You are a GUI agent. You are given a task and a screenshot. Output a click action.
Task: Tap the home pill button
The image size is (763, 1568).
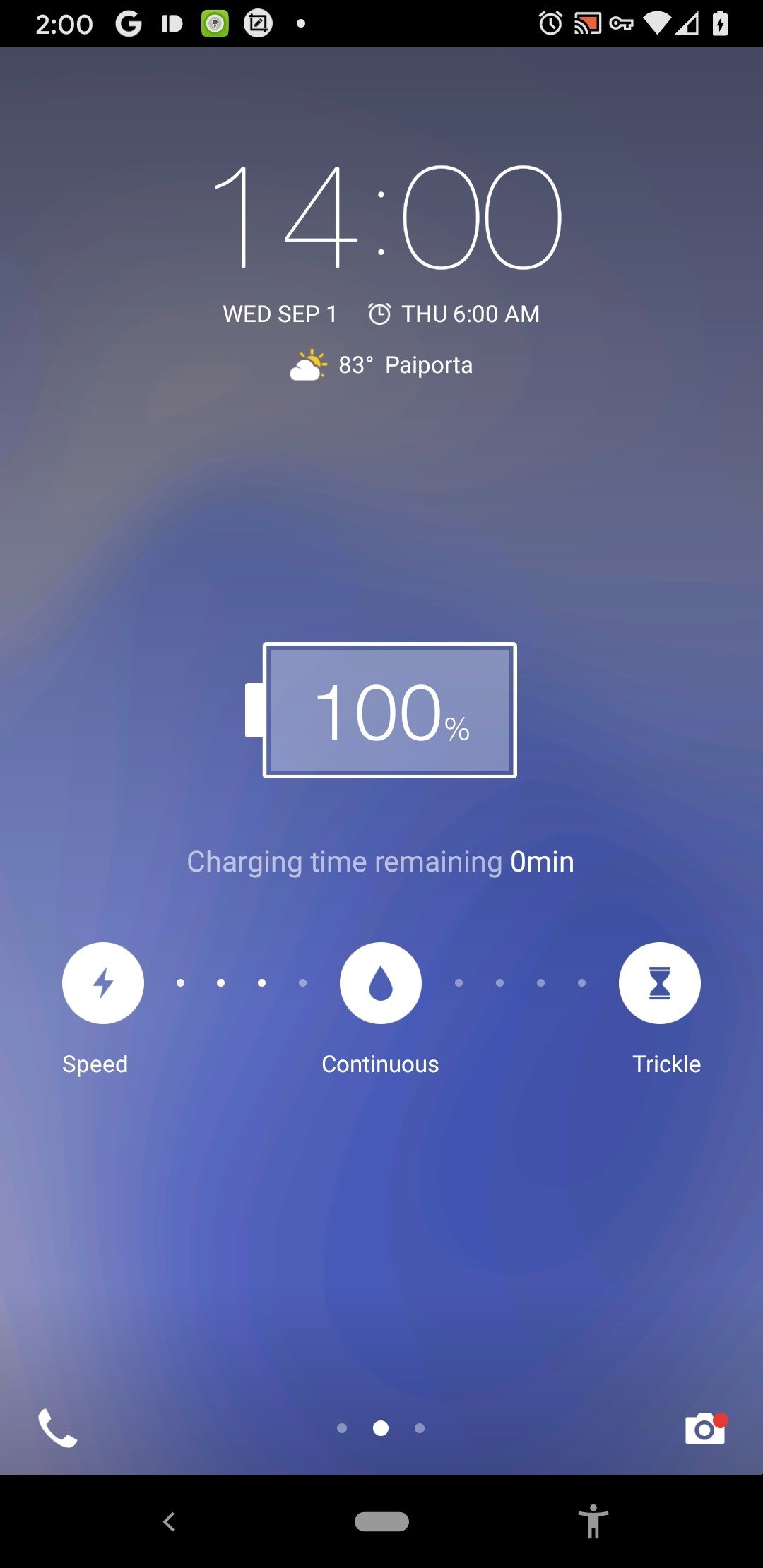point(381,1521)
